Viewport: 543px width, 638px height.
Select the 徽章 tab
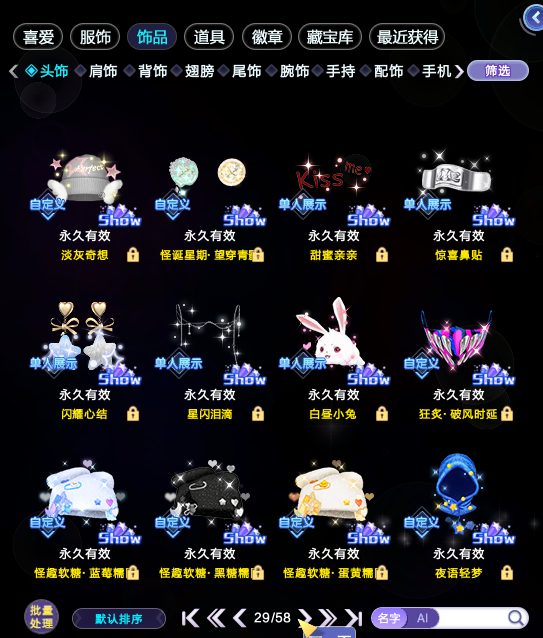click(x=267, y=37)
